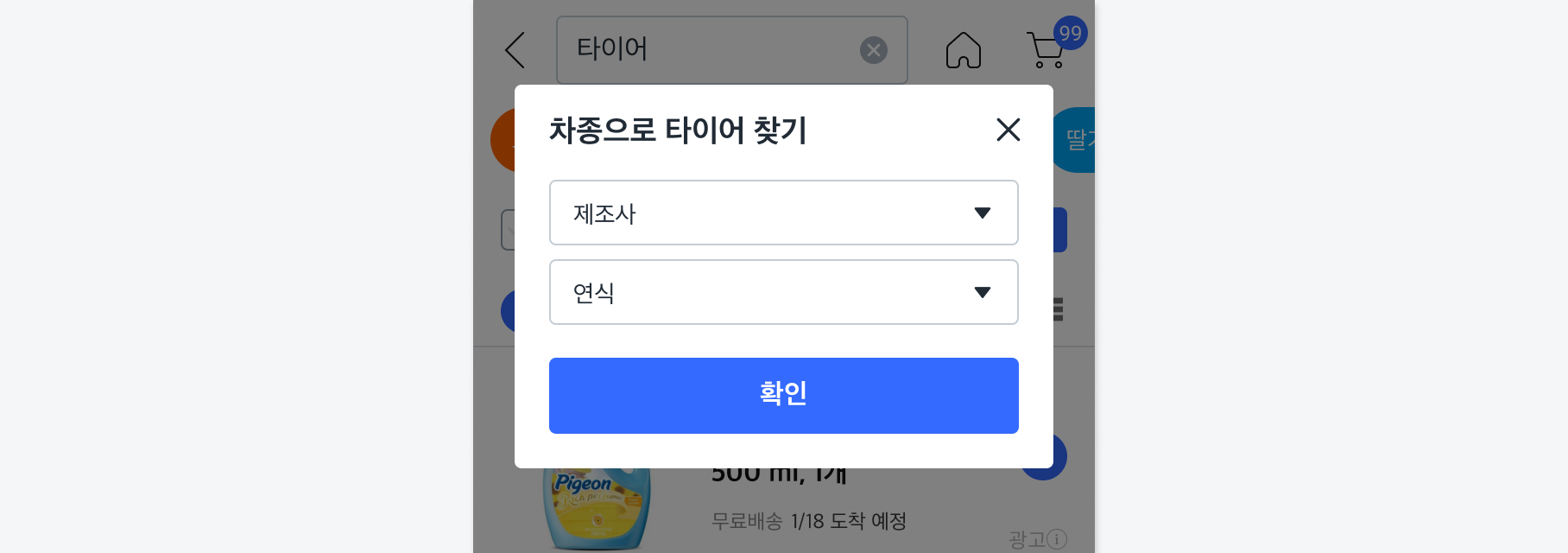Tap the 타이어 search field

click(x=708, y=50)
